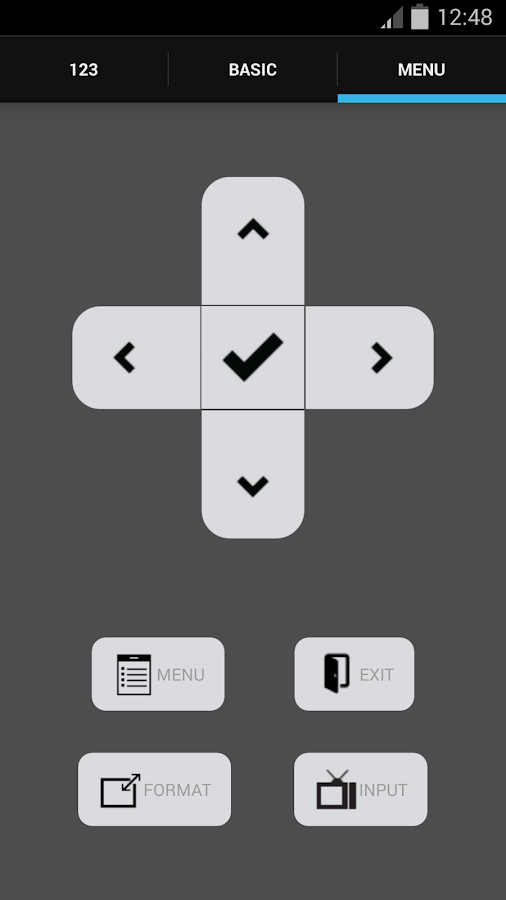
Task: Change picture size with the FORMAT button
Action: point(154,789)
